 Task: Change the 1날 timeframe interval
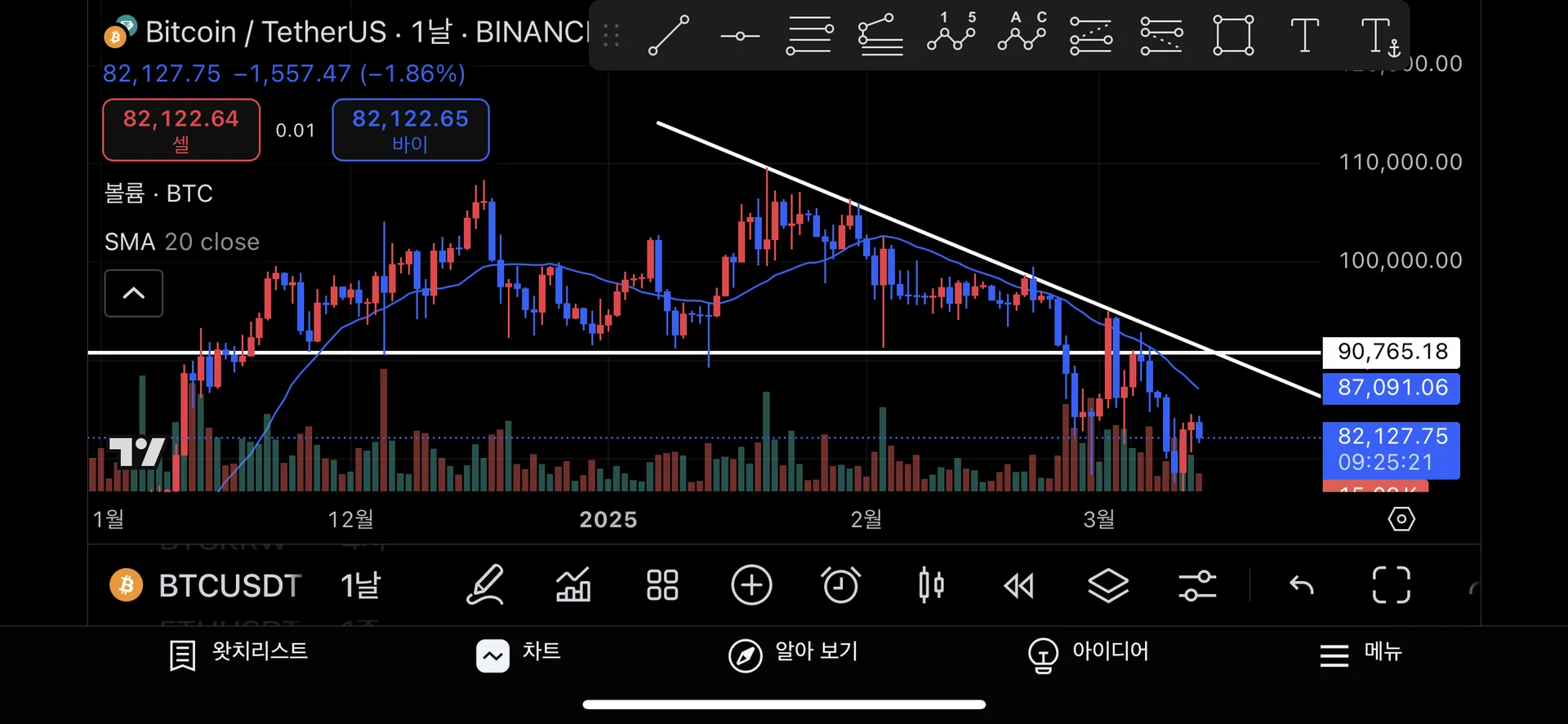pyautogui.click(x=360, y=585)
